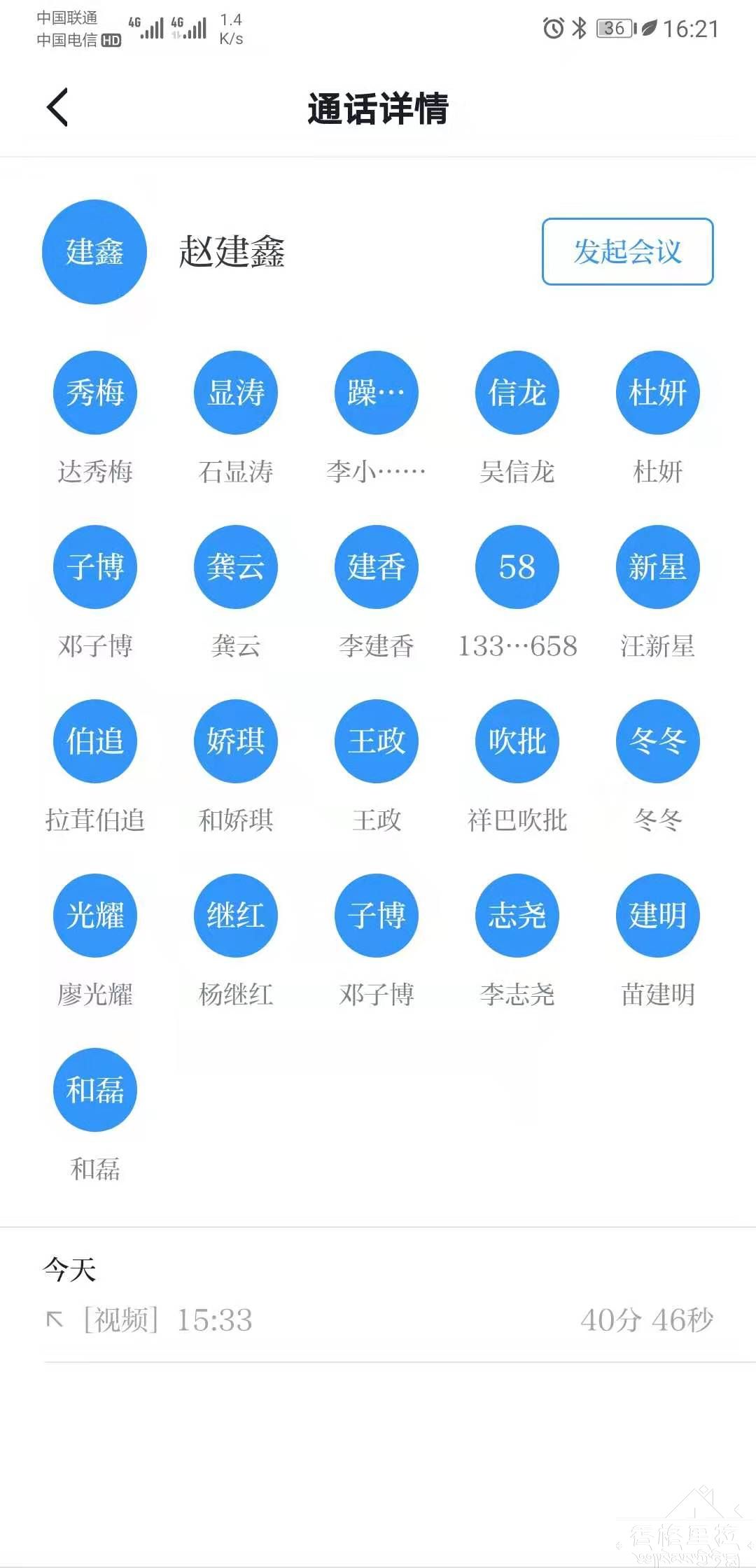The height and width of the screenshot is (1568, 756).
Task: Select participant 杨继红
Action: point(236,916)
